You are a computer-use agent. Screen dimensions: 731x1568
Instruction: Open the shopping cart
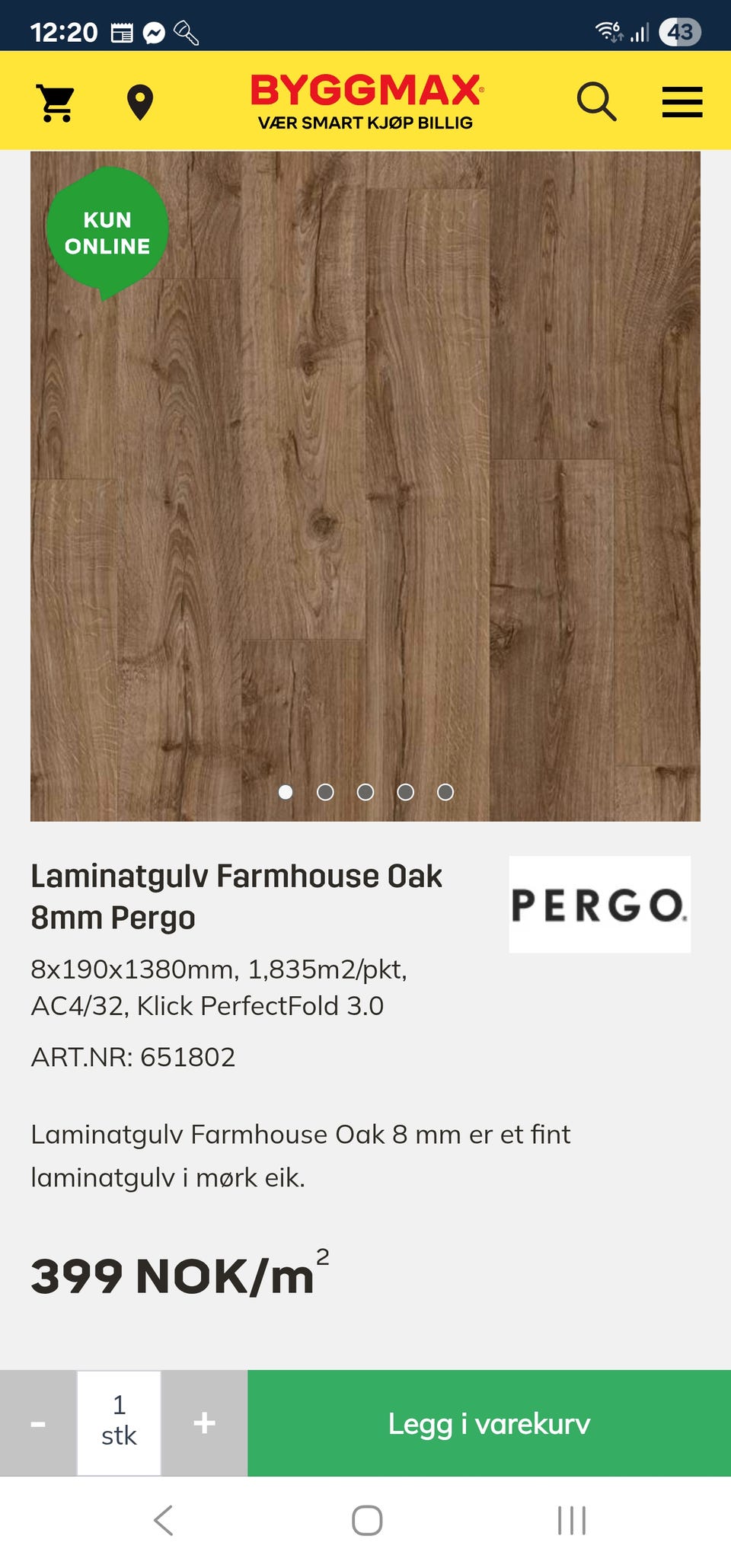coord(56,102)
